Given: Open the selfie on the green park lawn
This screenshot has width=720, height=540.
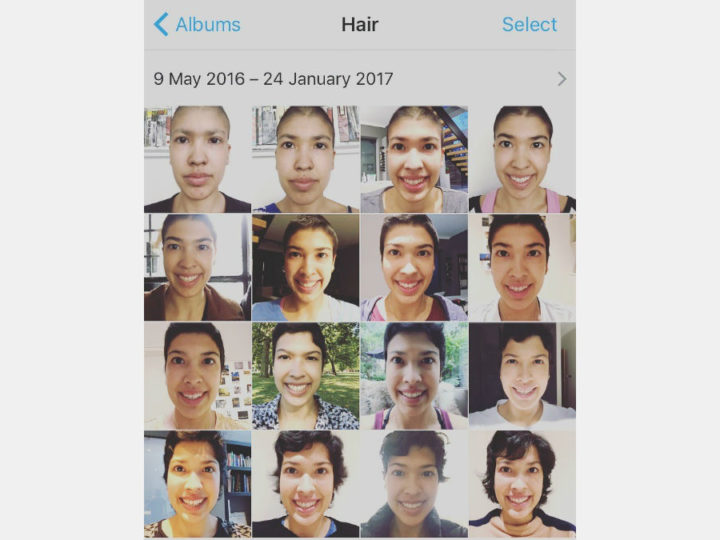Looking at the screenshot, I should click(305, 375).
